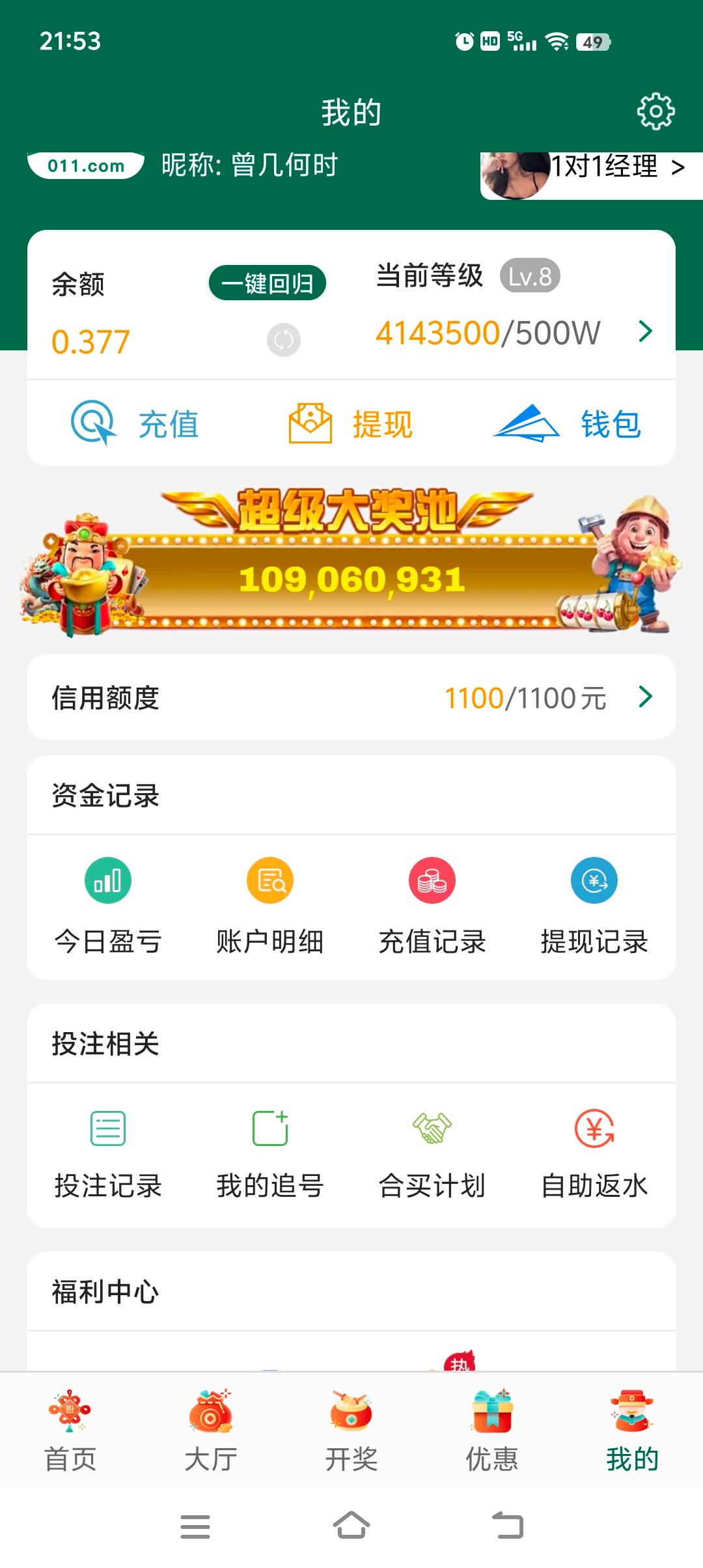Open the settings gear
703x1568 pixels.
[656, 111]
